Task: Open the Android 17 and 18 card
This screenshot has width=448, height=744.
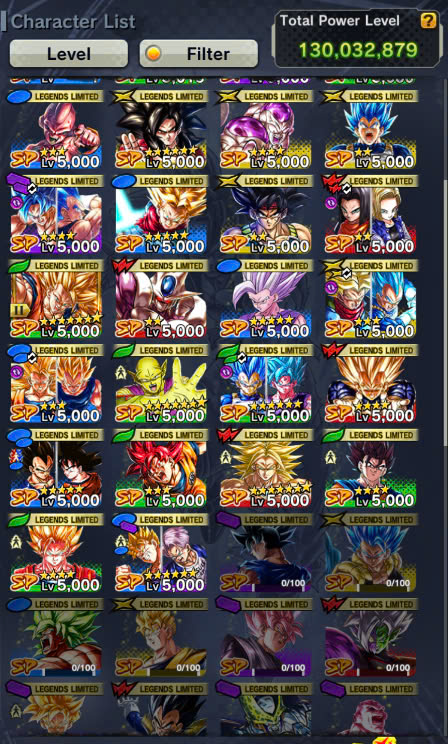Action: pos(370,214)
